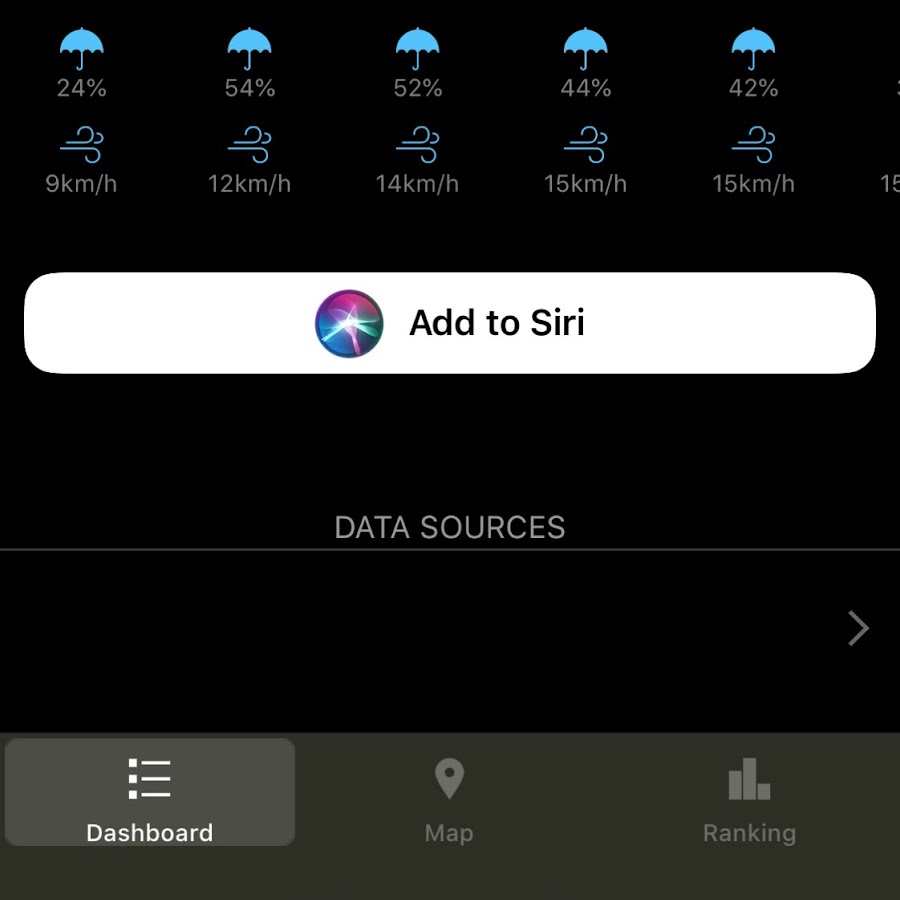Open the Data Sources row chevron
Screen dimensions: 900x900
tap(857, 629)
